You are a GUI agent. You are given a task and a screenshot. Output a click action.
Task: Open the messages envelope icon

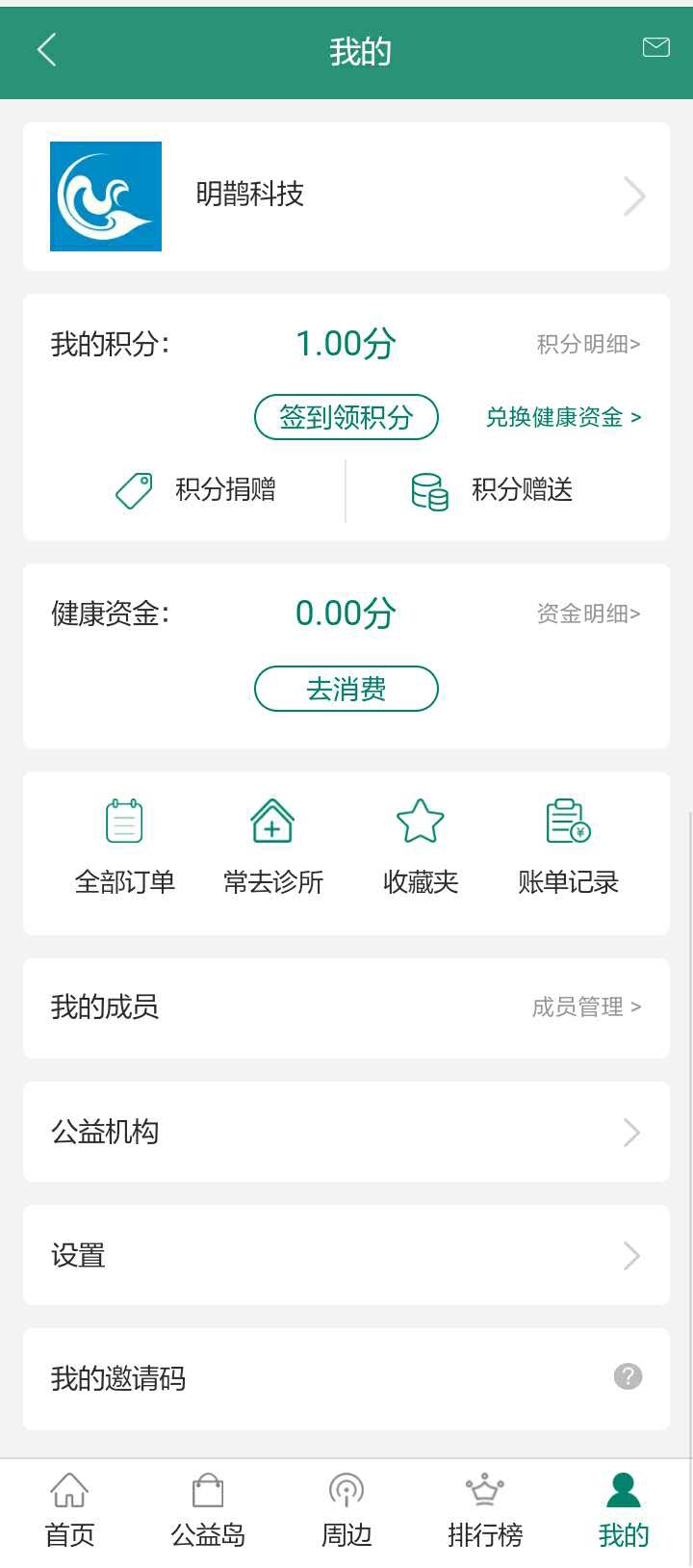(x=655, y=47)
